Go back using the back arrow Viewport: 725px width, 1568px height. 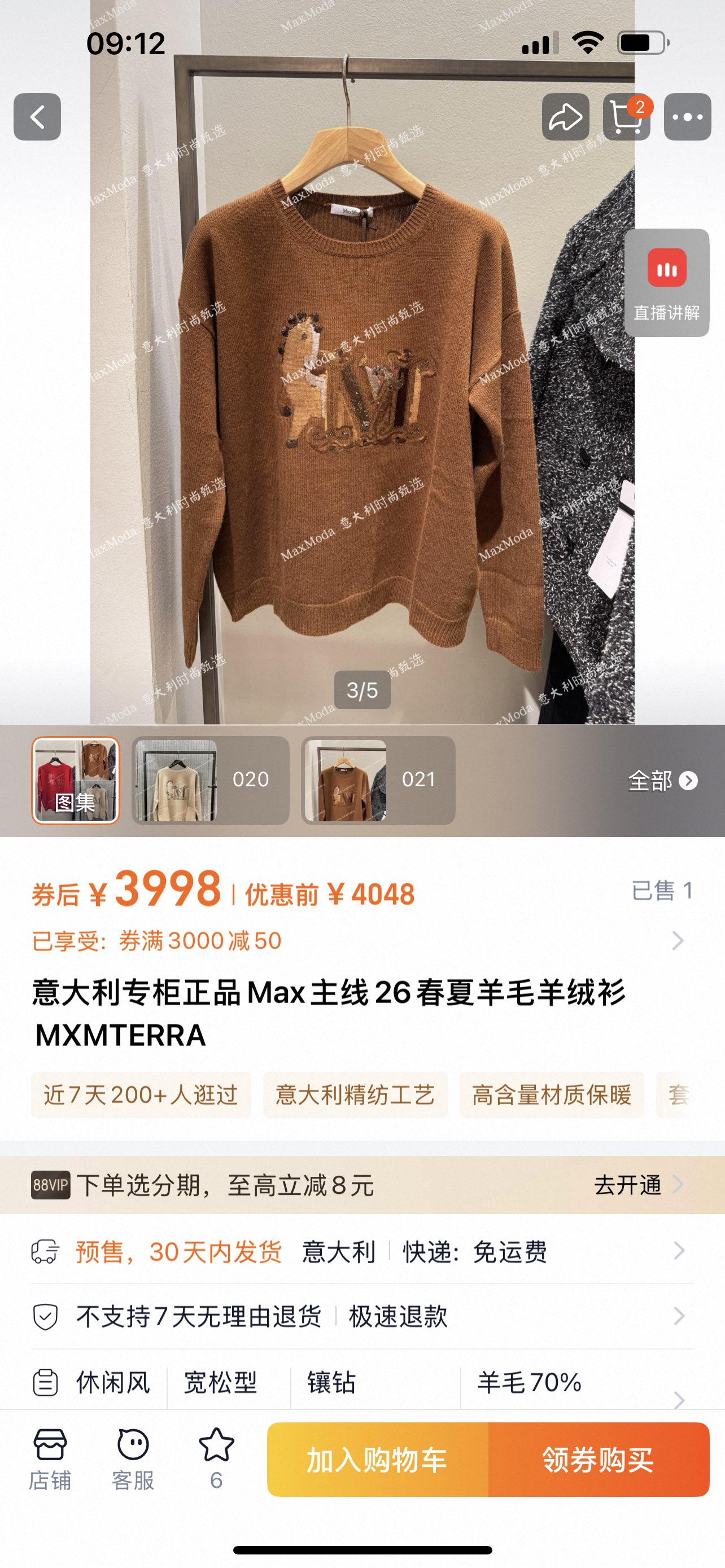[37, 117]
